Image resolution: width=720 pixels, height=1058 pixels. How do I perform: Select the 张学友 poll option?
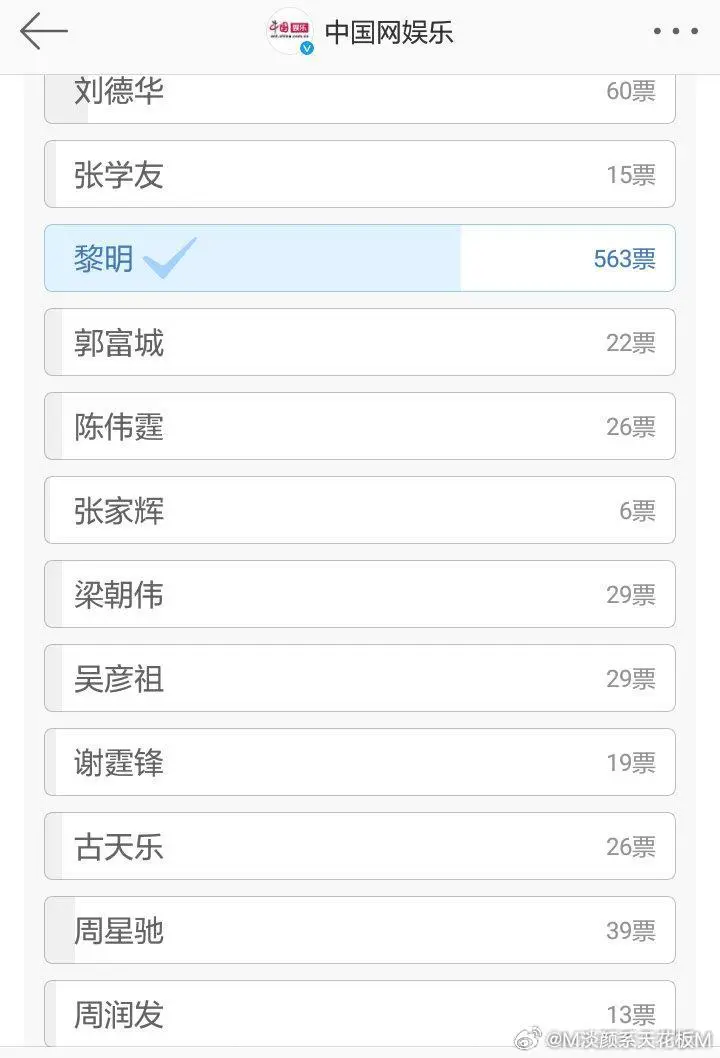[359, 175]
